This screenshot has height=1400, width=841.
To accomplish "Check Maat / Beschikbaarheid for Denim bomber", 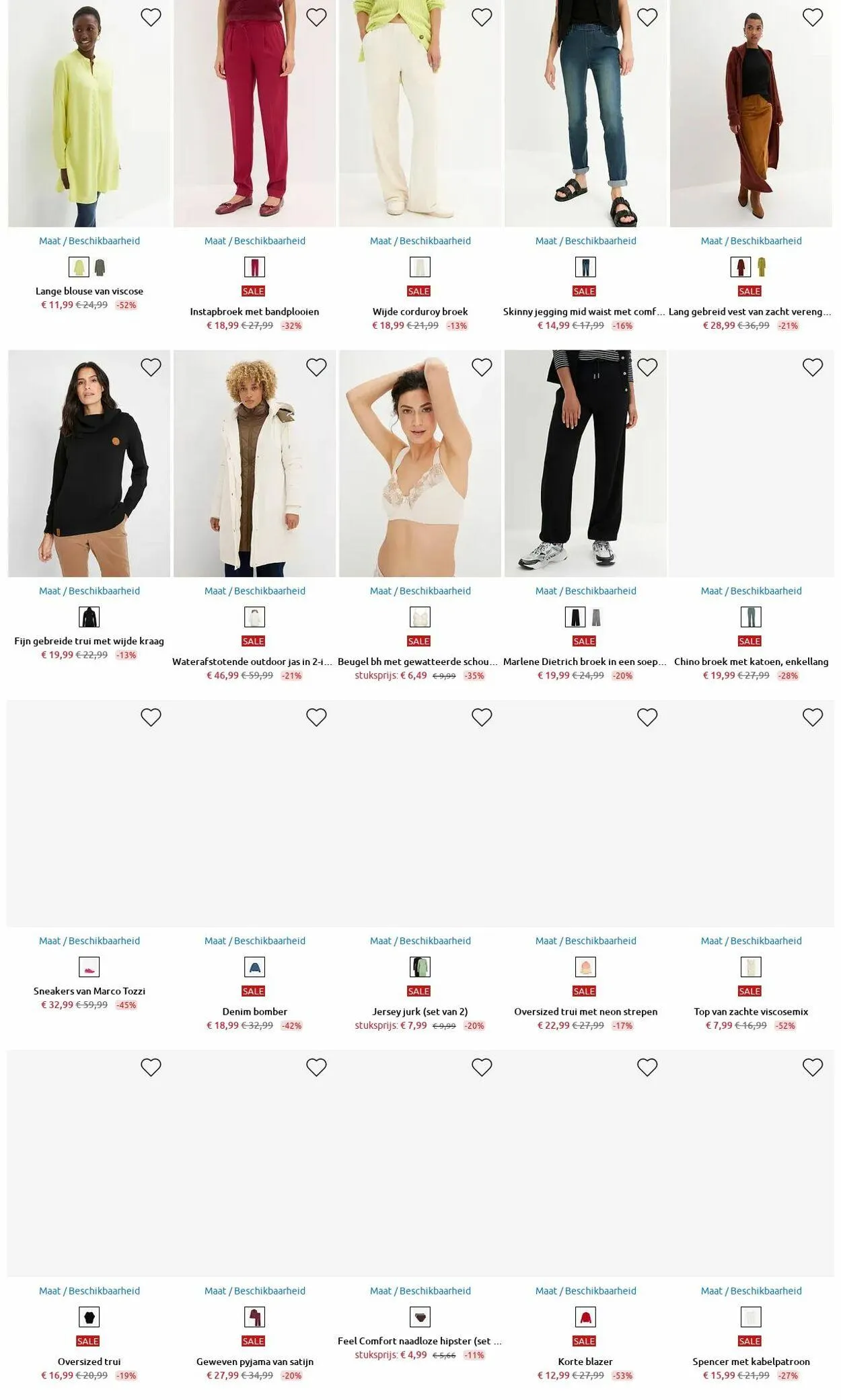I will (255, 941).
